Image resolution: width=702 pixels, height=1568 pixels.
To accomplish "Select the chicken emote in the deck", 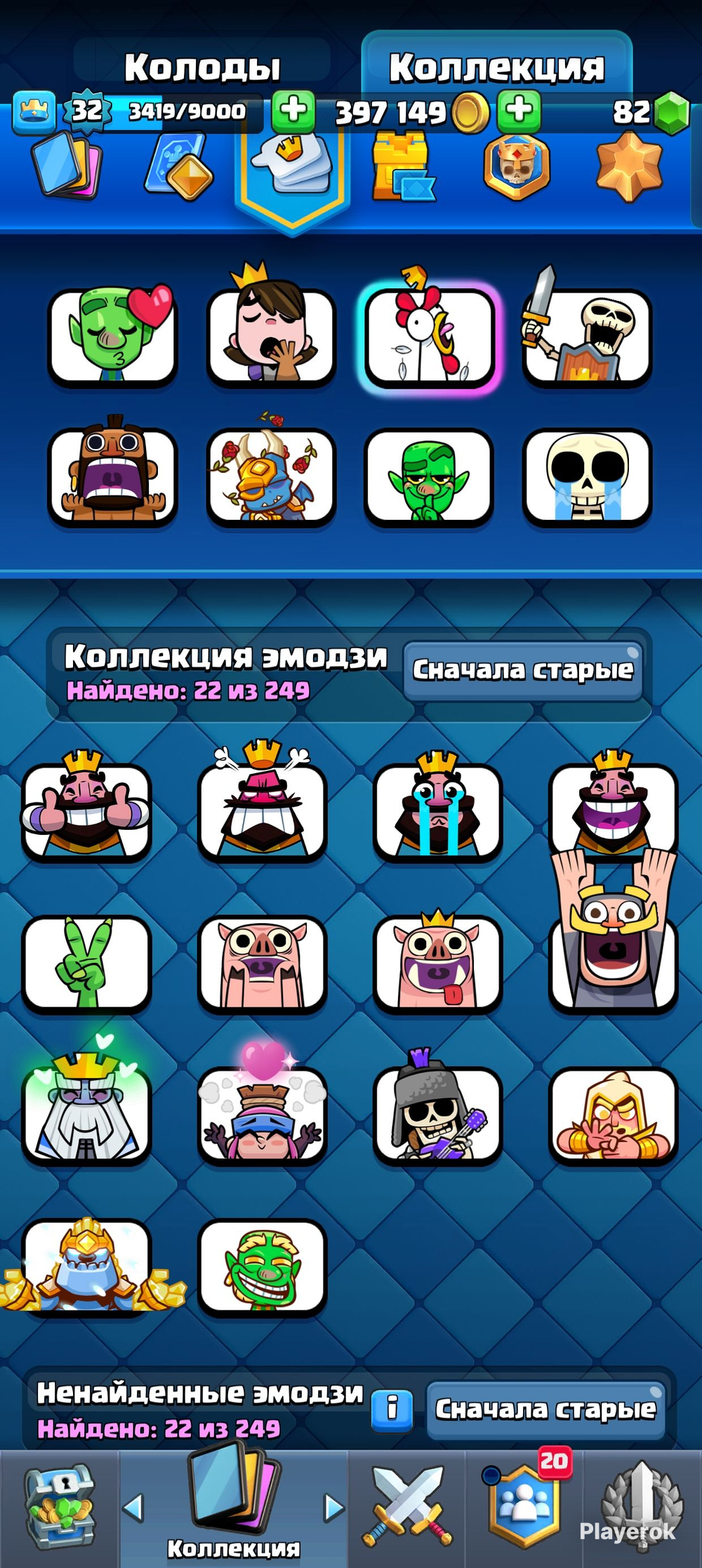I will tap(429, 337).
